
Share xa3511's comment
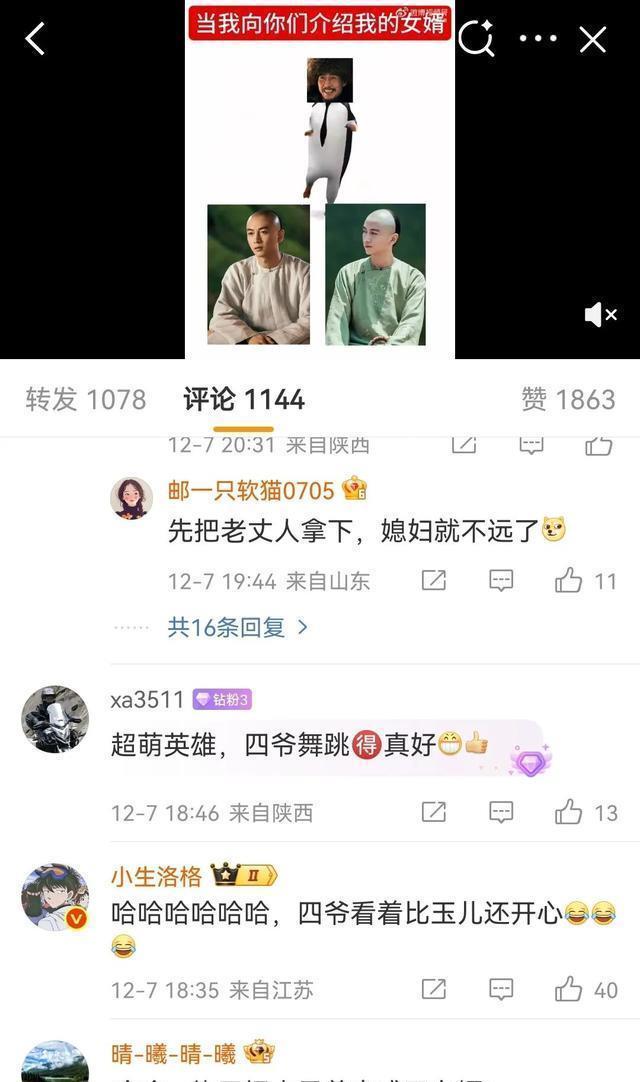(434, 812)
